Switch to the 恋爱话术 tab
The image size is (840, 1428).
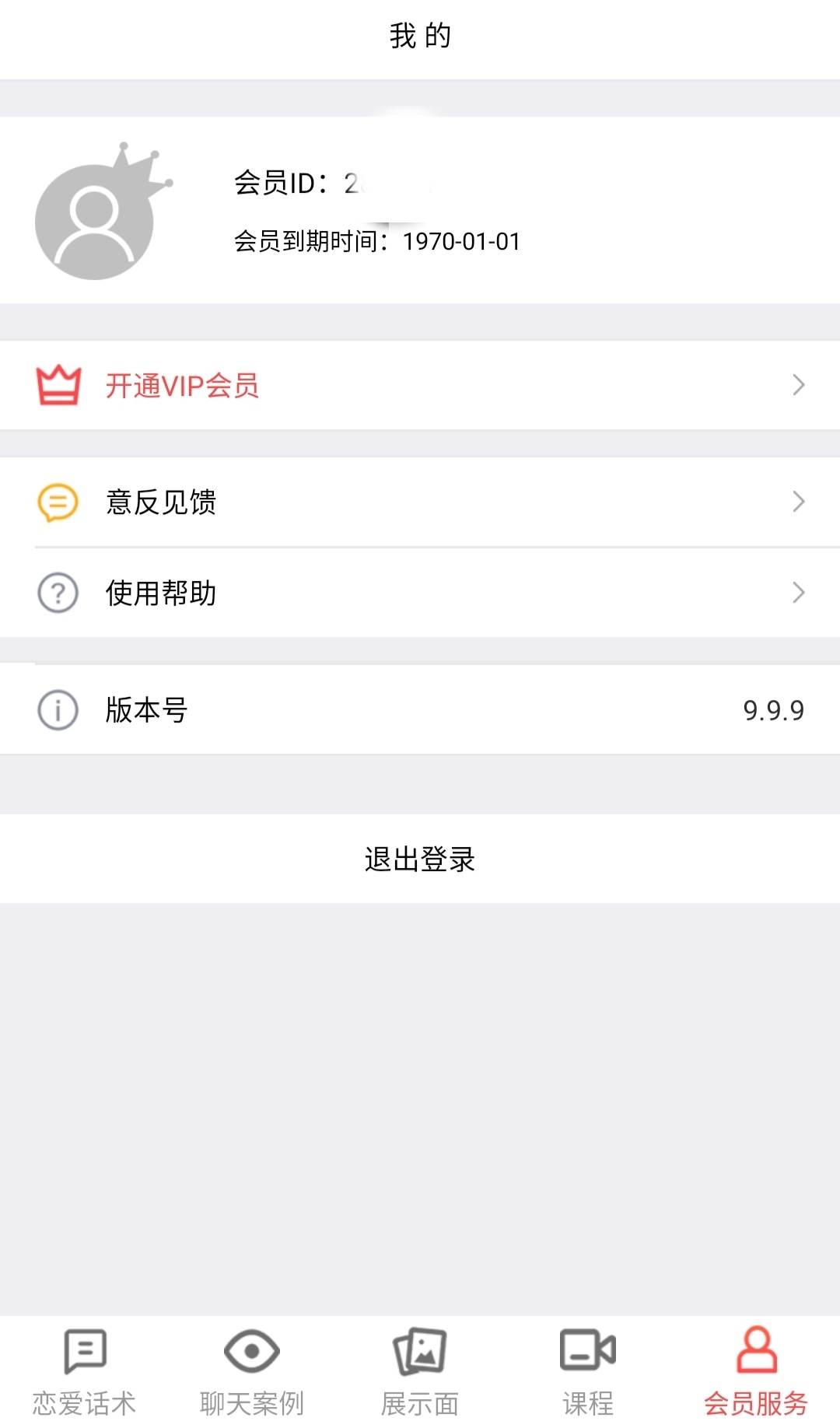coord(84,1372)
